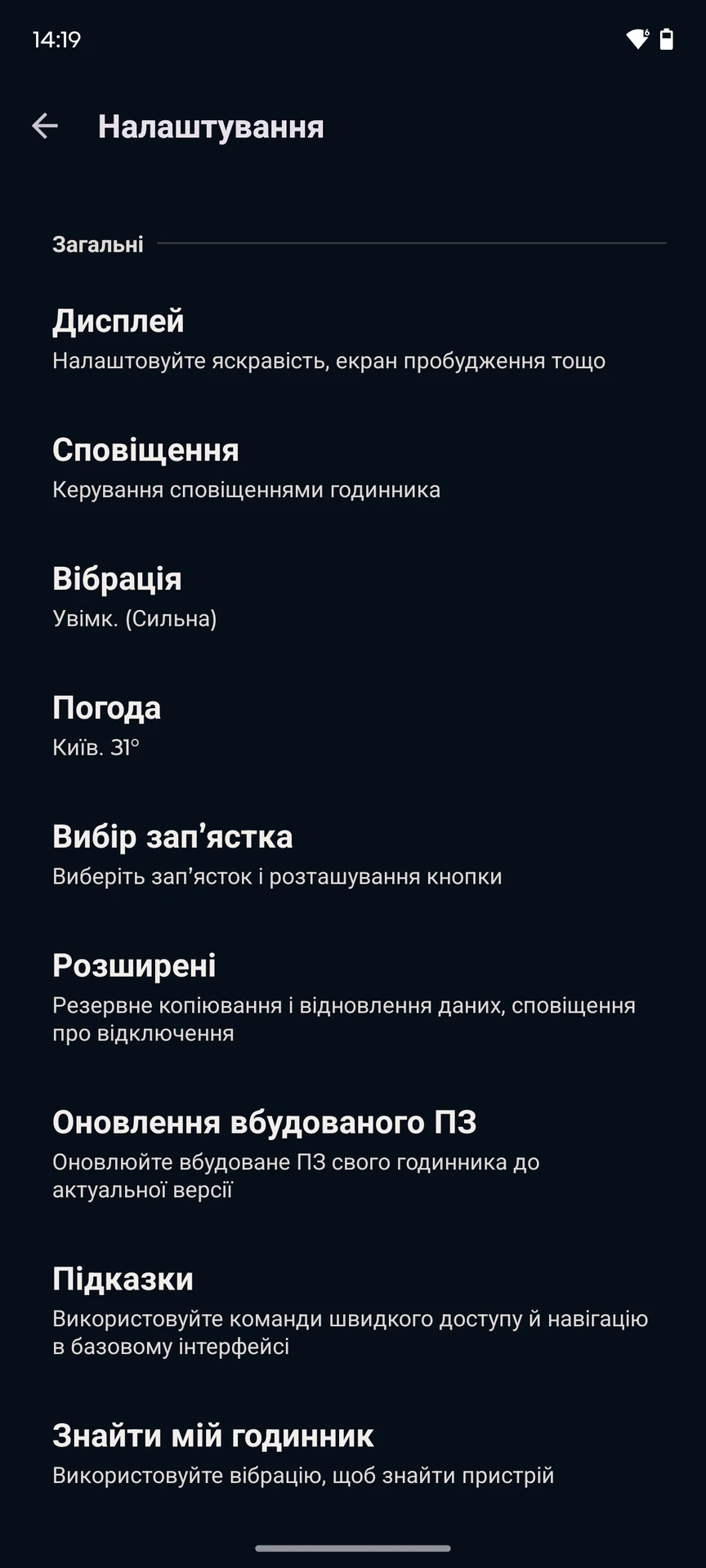Open Сповіщення settings
The width and height of the screenshot is (706, 1568).
click(353, 468)
